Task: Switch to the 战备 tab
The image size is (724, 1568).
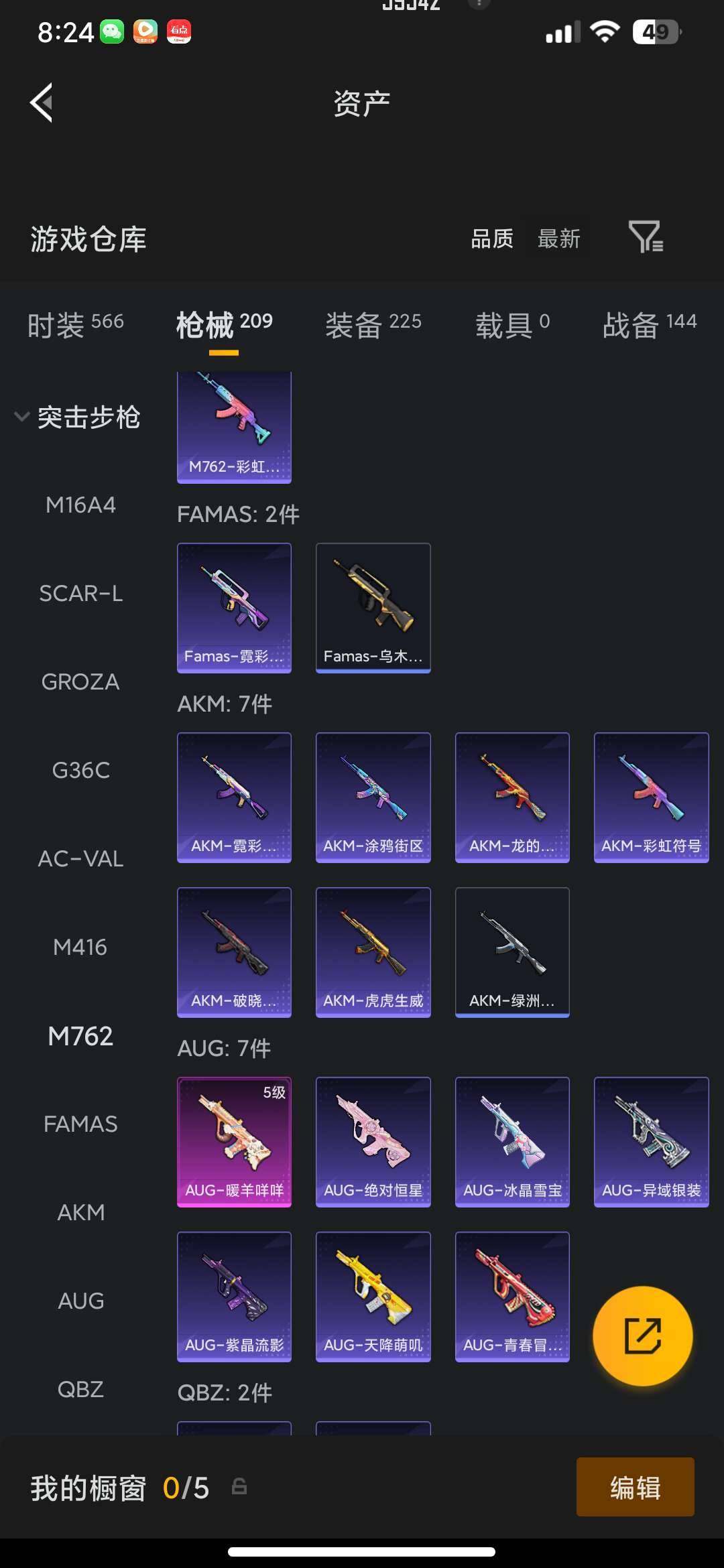Action: [649, 325]
